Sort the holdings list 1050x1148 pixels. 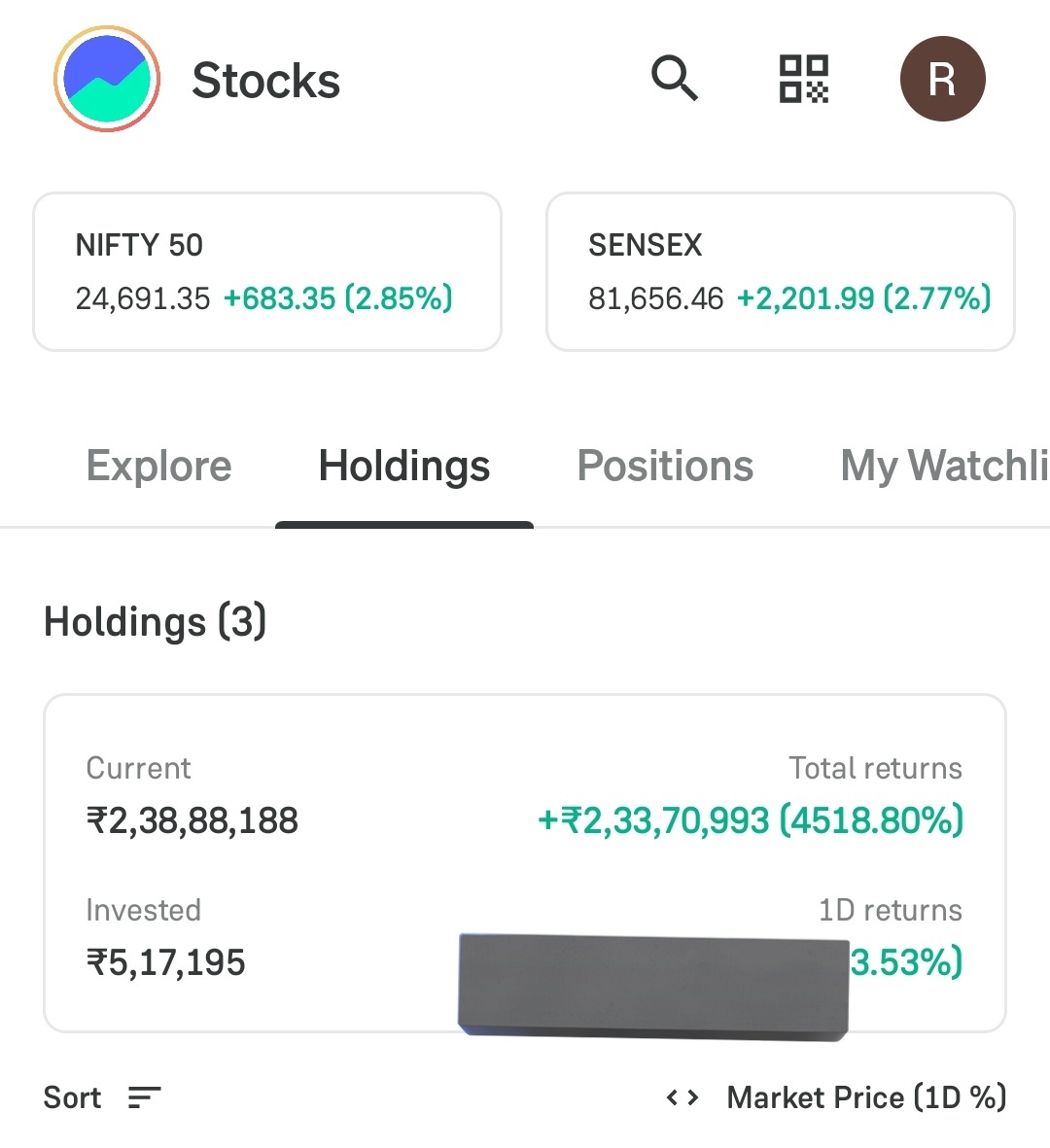coord(102,1097)
